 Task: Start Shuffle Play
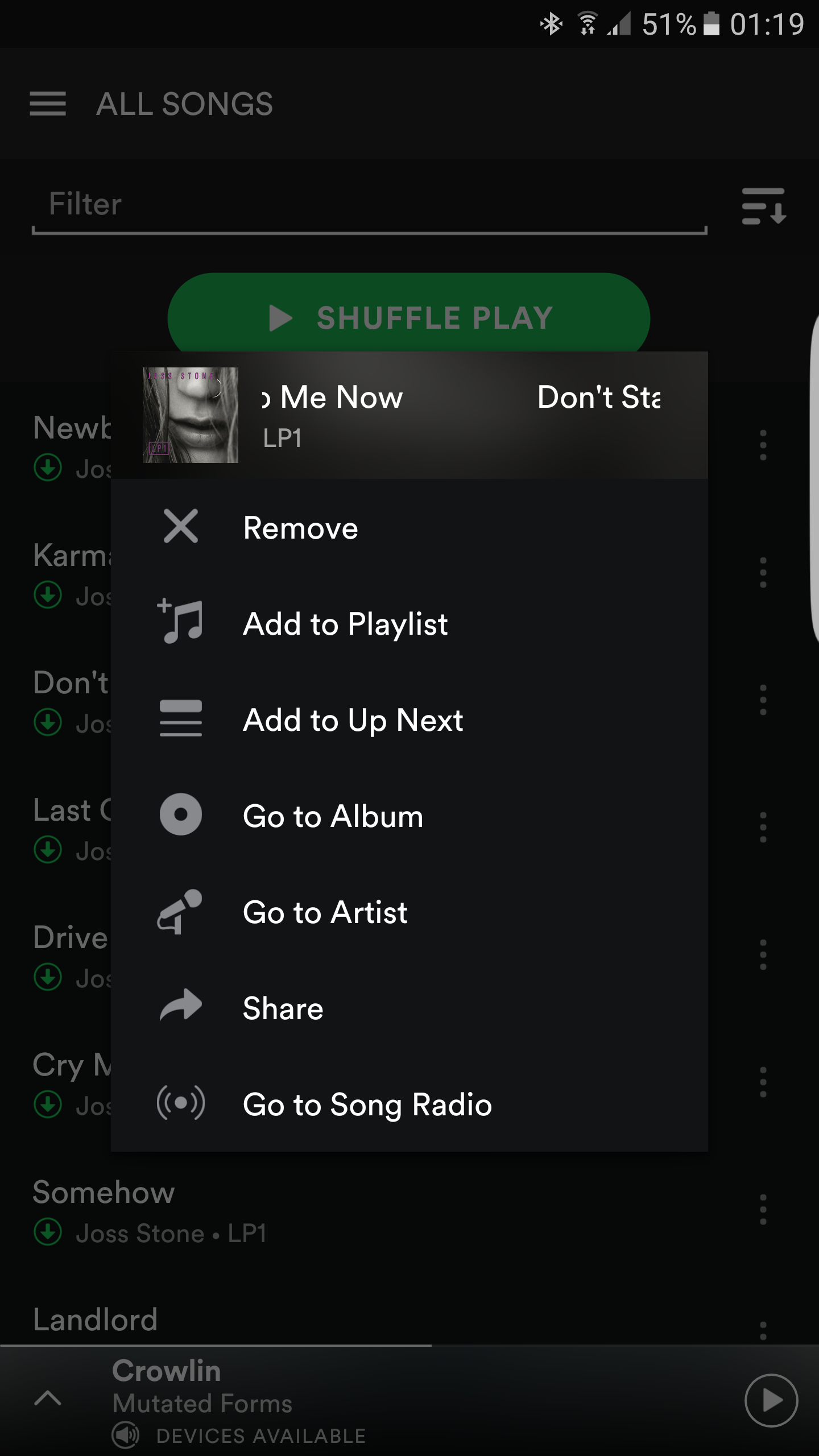[x=408, y=317]
